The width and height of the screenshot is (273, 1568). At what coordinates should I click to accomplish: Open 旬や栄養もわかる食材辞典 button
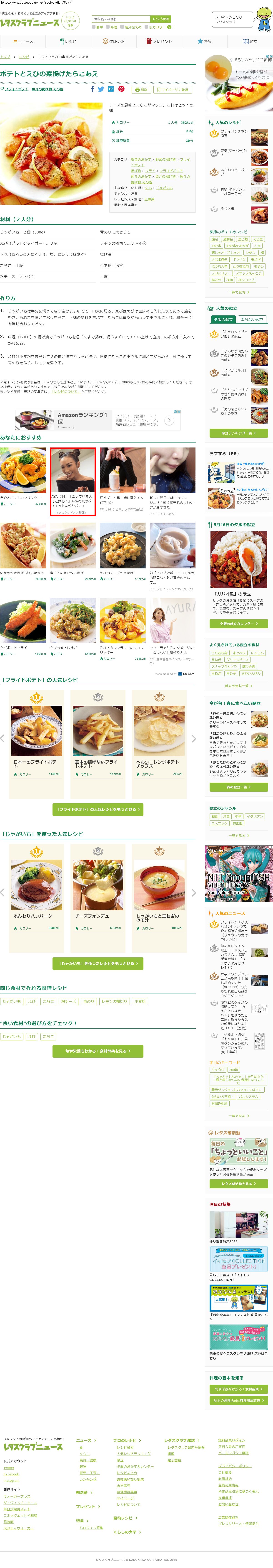coord(98,1051)
